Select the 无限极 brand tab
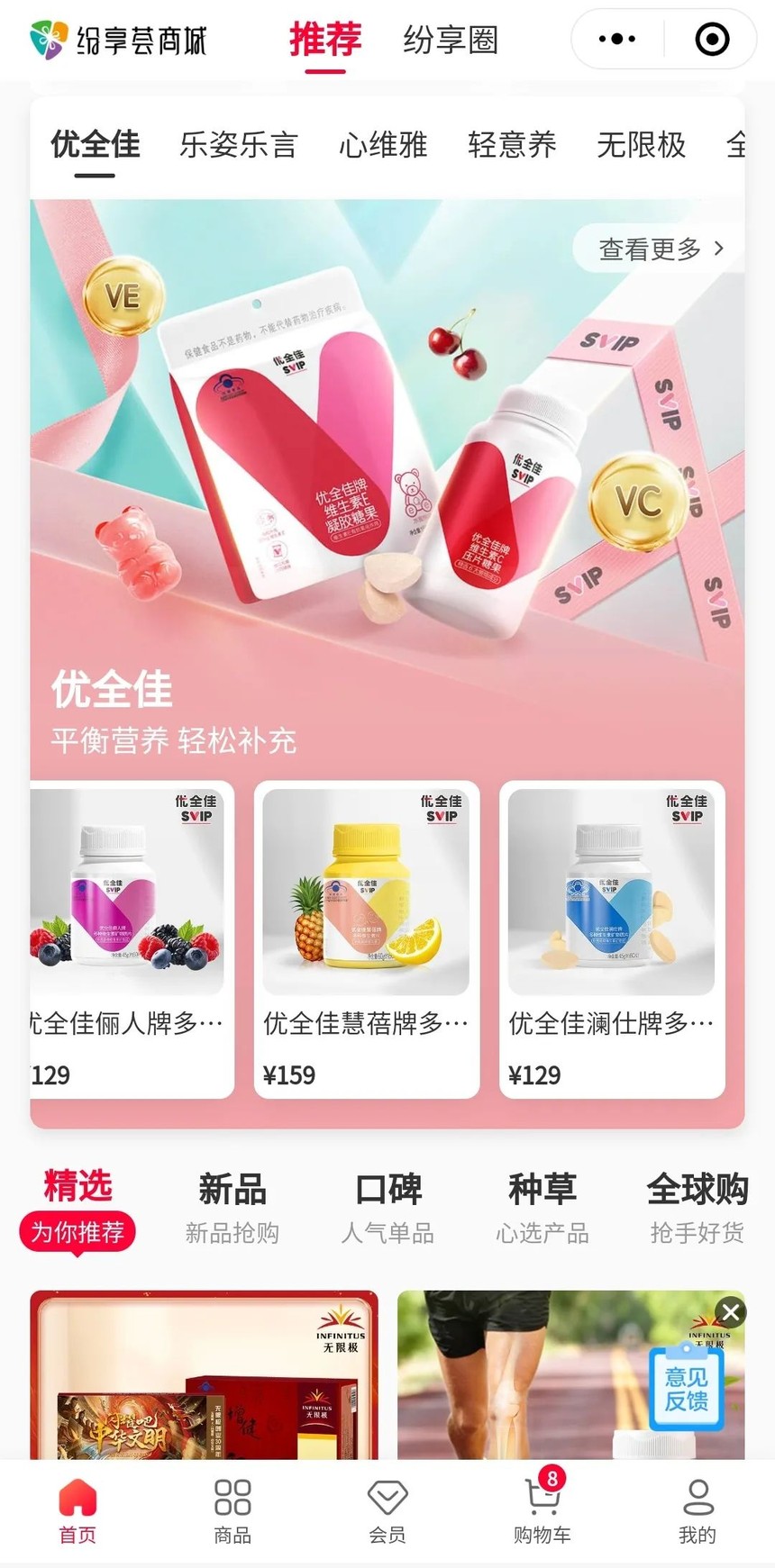Viewport: 775px width, 1568px height. (x=641, y=145)
